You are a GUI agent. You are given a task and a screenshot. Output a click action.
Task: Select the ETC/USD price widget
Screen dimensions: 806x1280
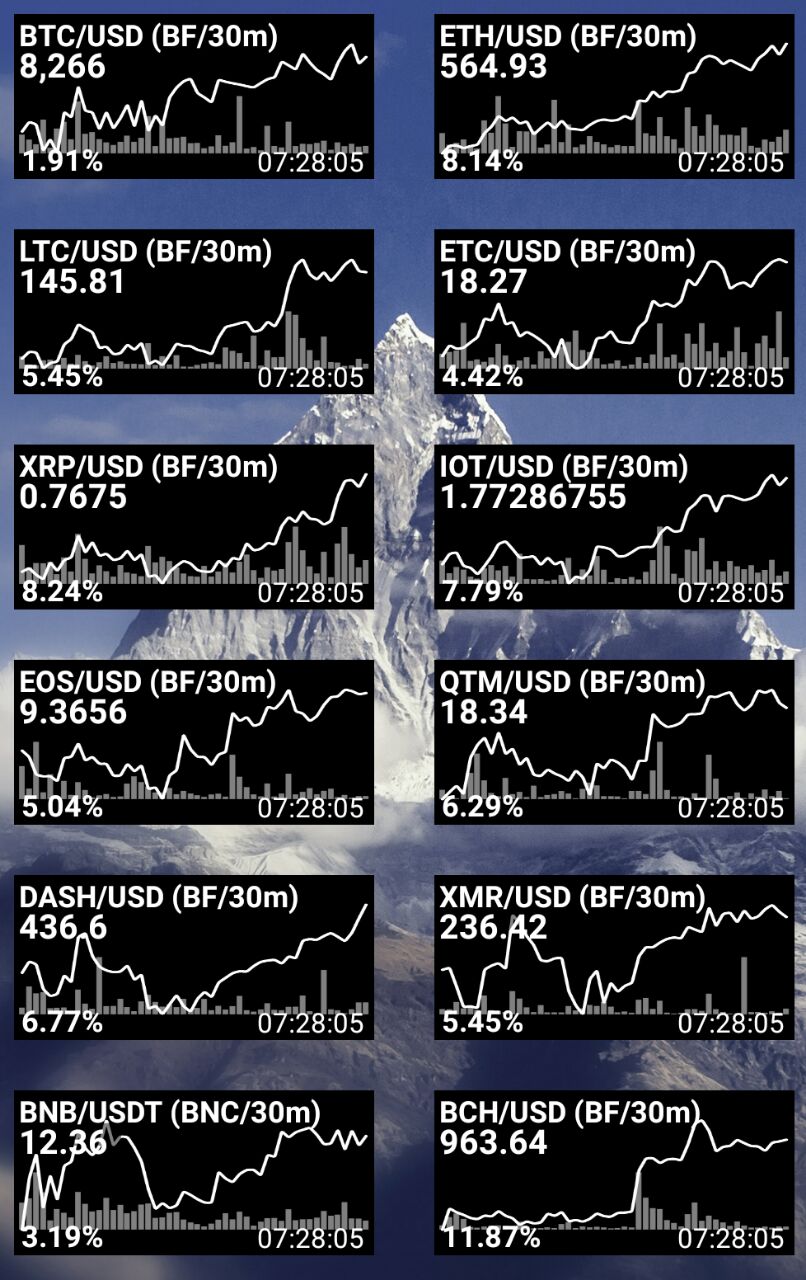pyautogui.click(x=614, y=312)
